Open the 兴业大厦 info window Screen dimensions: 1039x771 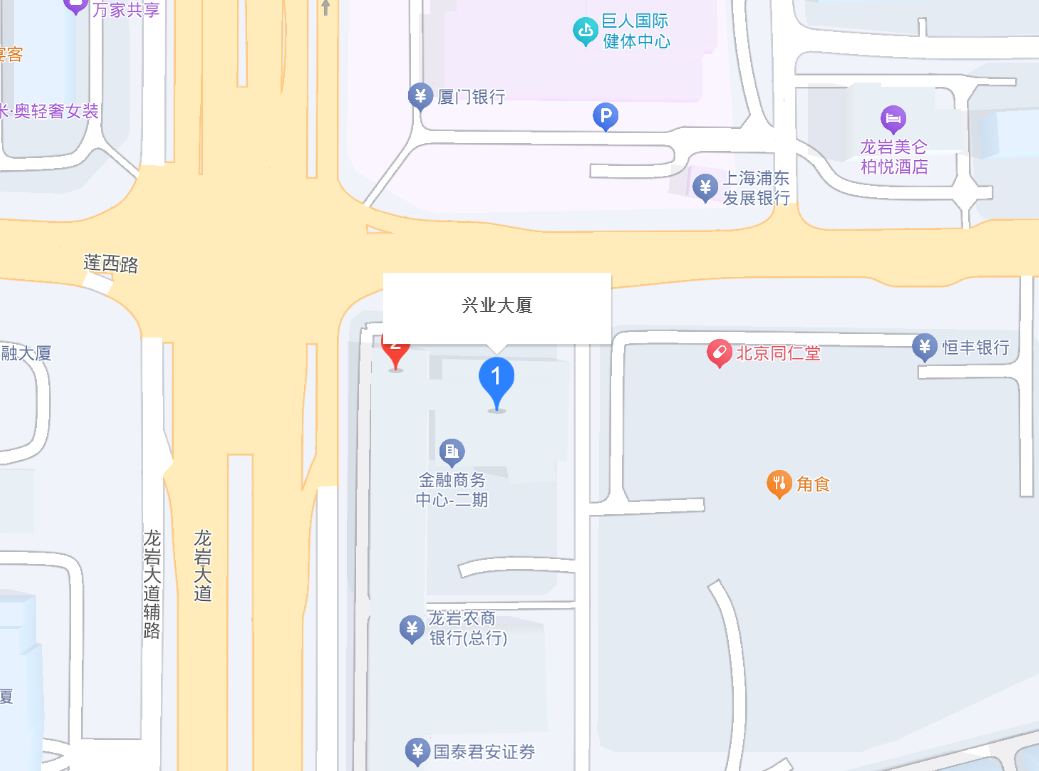pos(497,306)
